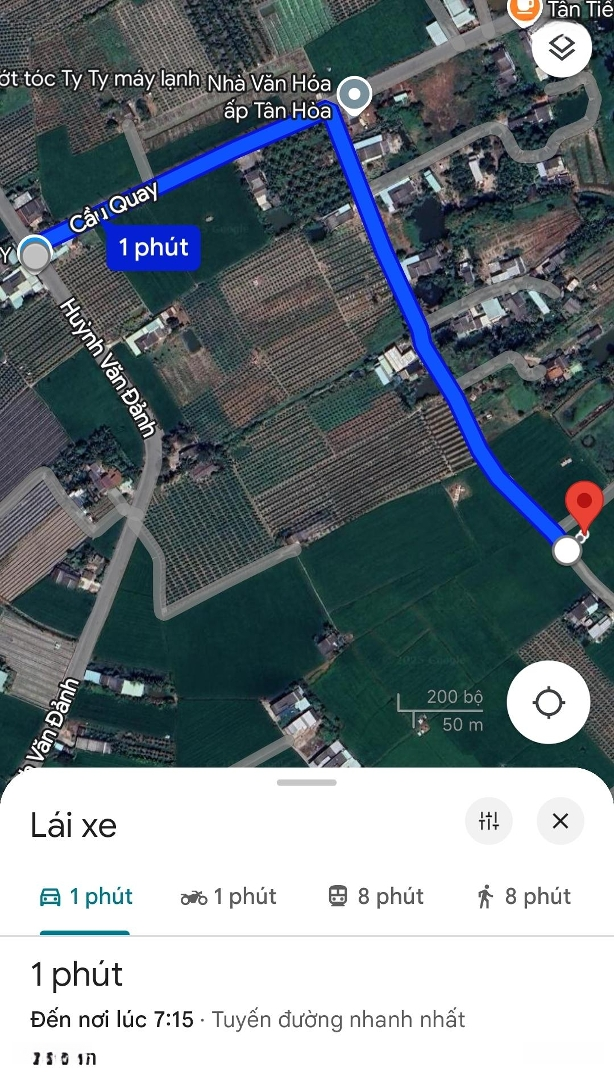The width and height of the screenshot is (614, 1080).
Task: Select the driving tab 1 phút
Action: (x=85, y=897)
